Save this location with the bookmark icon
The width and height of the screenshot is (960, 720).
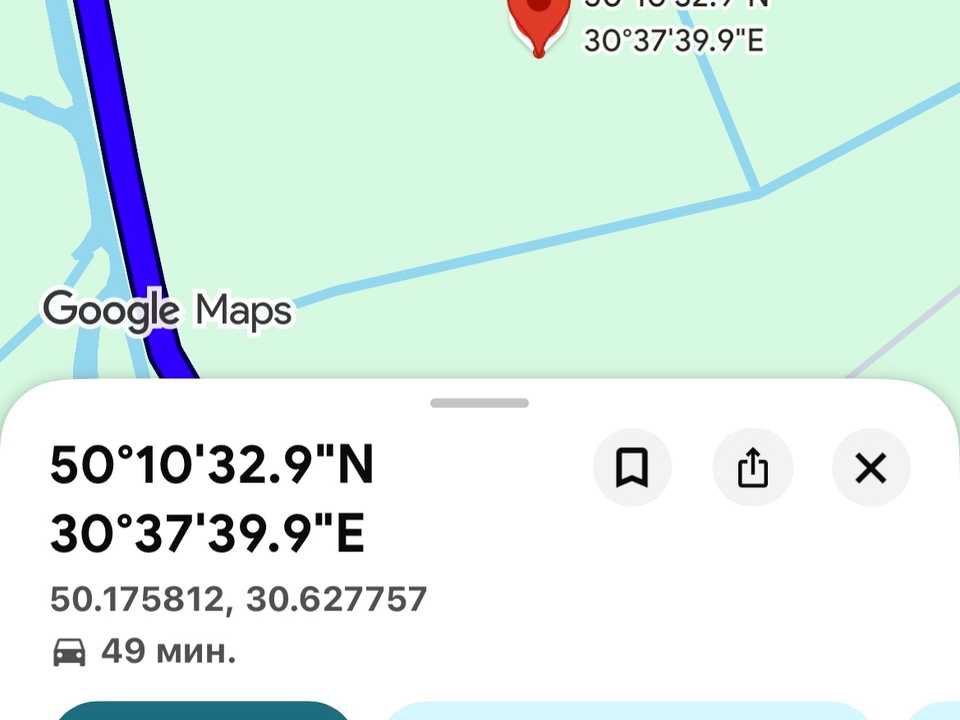click(x=632, y=468)
